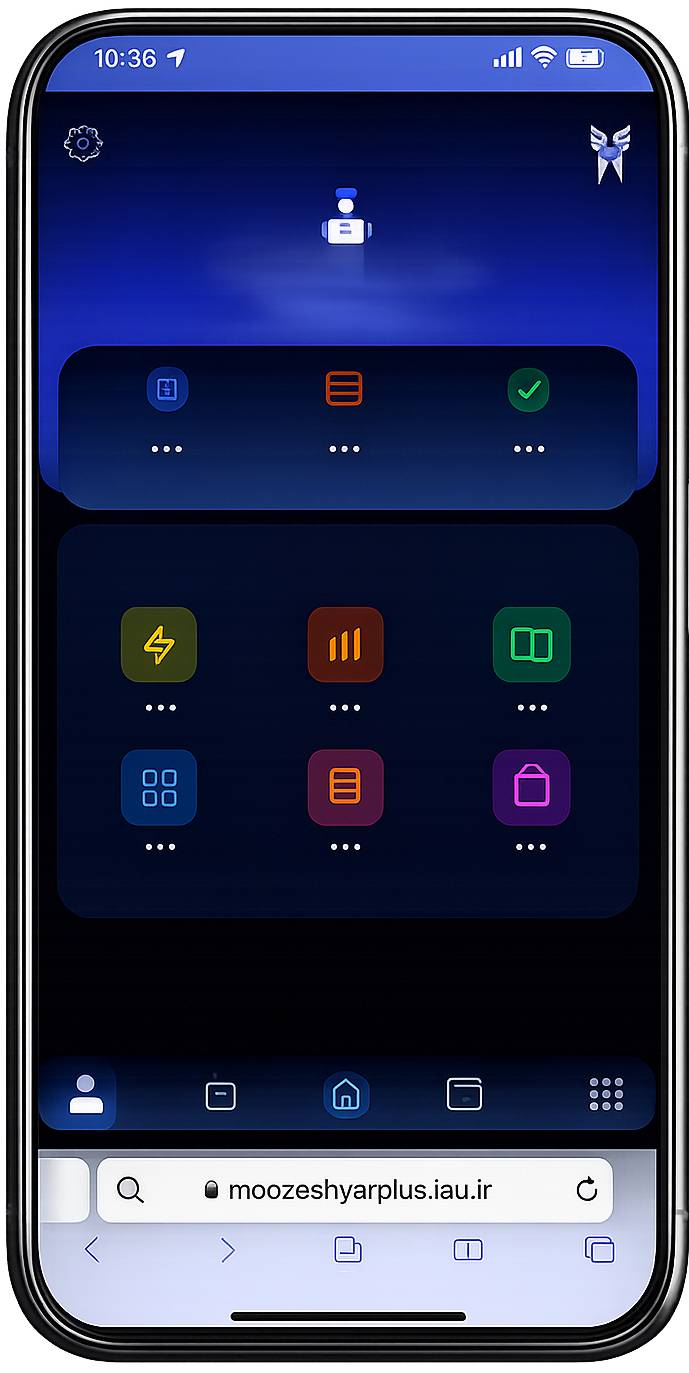Screen dimensions: 689x1373
Task: Go forward in Safari
Action: click(x=228, y=1249)
